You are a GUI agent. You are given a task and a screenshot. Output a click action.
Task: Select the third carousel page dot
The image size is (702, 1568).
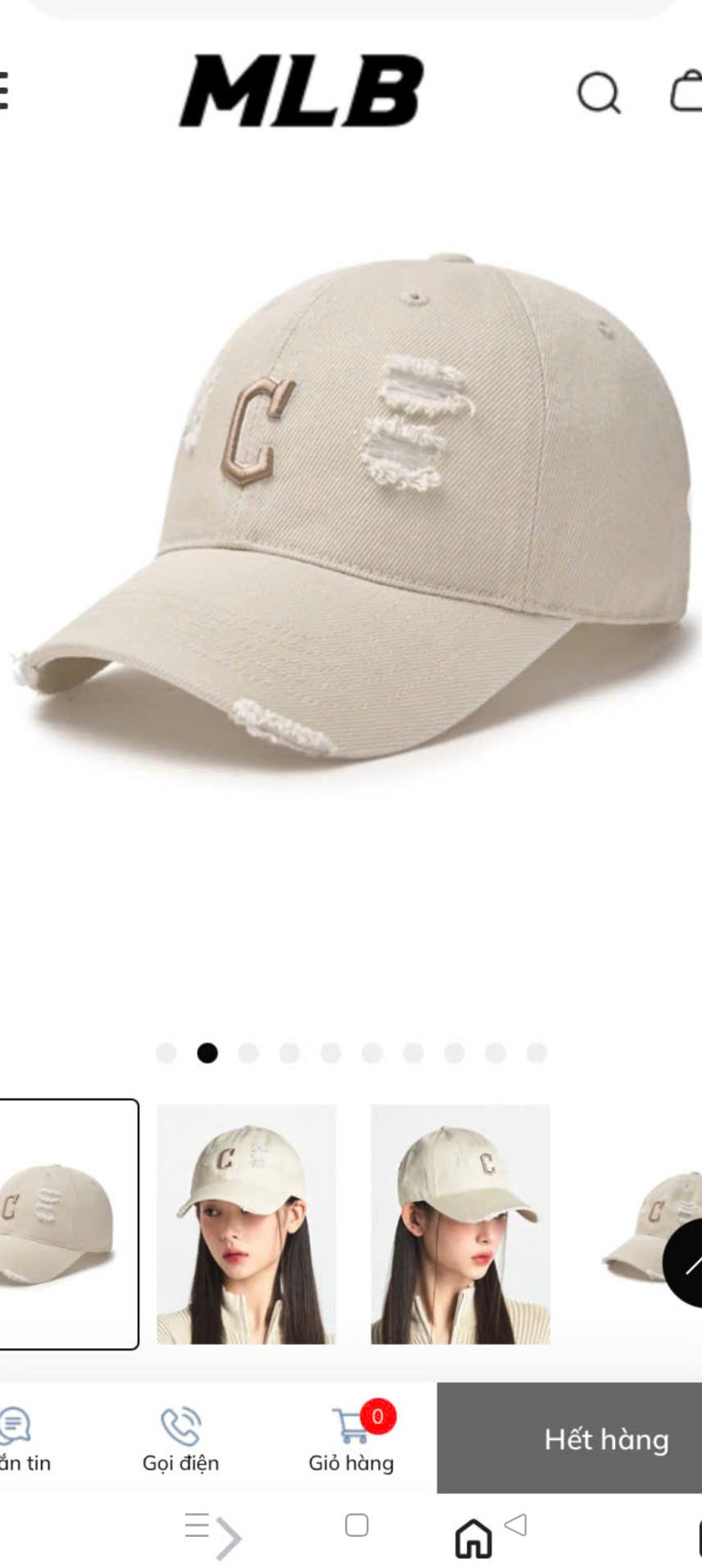click(248, 1053)
